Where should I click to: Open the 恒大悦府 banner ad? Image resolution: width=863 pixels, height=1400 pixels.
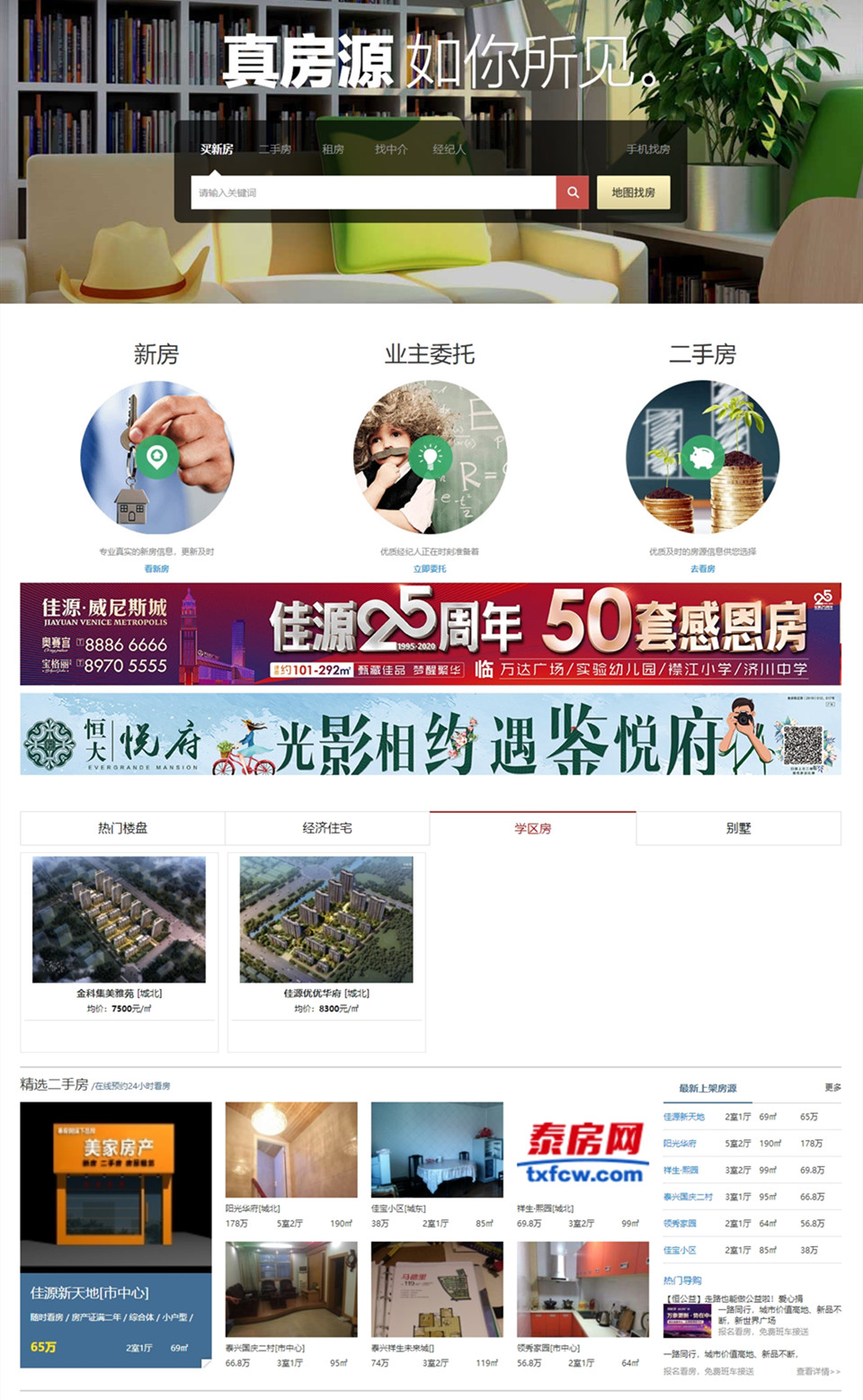pyautogui.click(x=431, y=735)
